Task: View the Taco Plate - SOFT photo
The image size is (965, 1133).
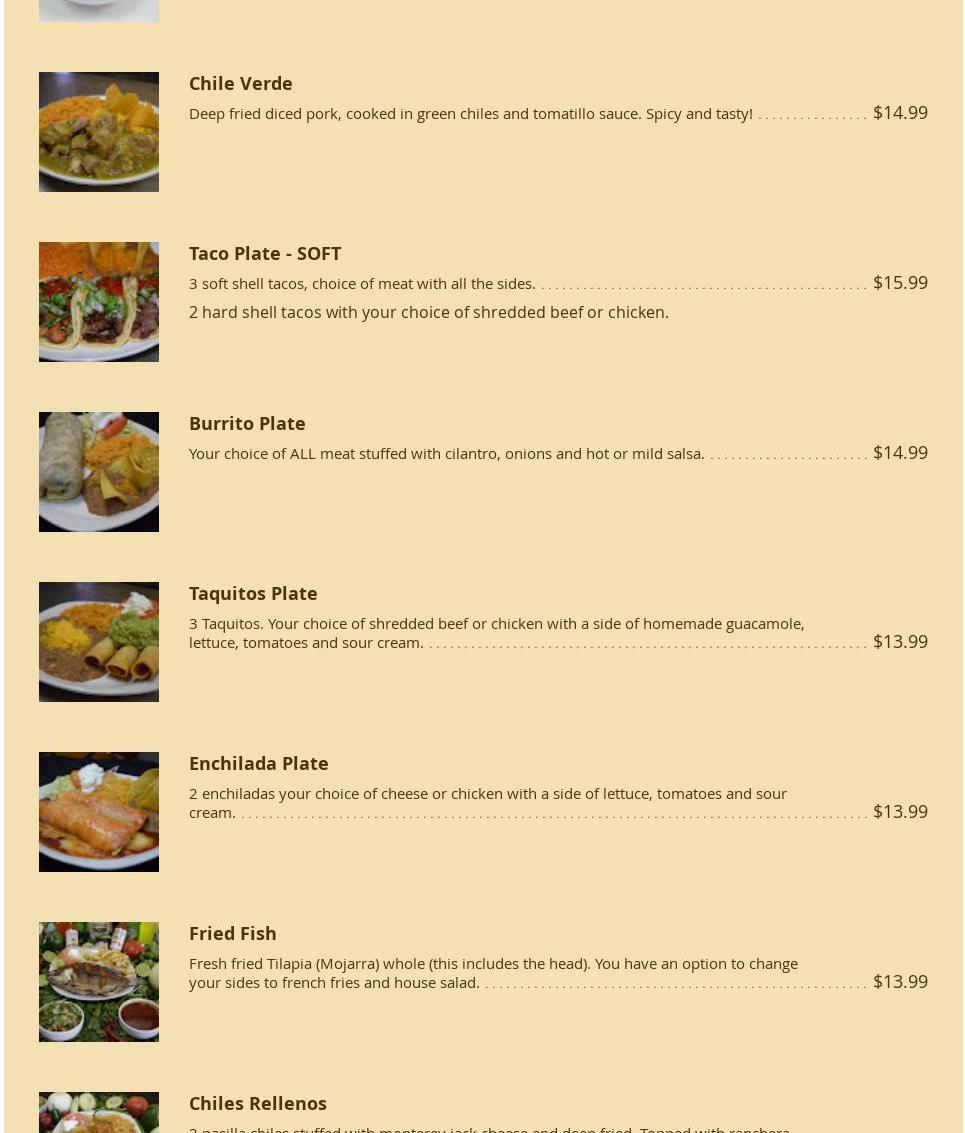Action: point(98,302)
